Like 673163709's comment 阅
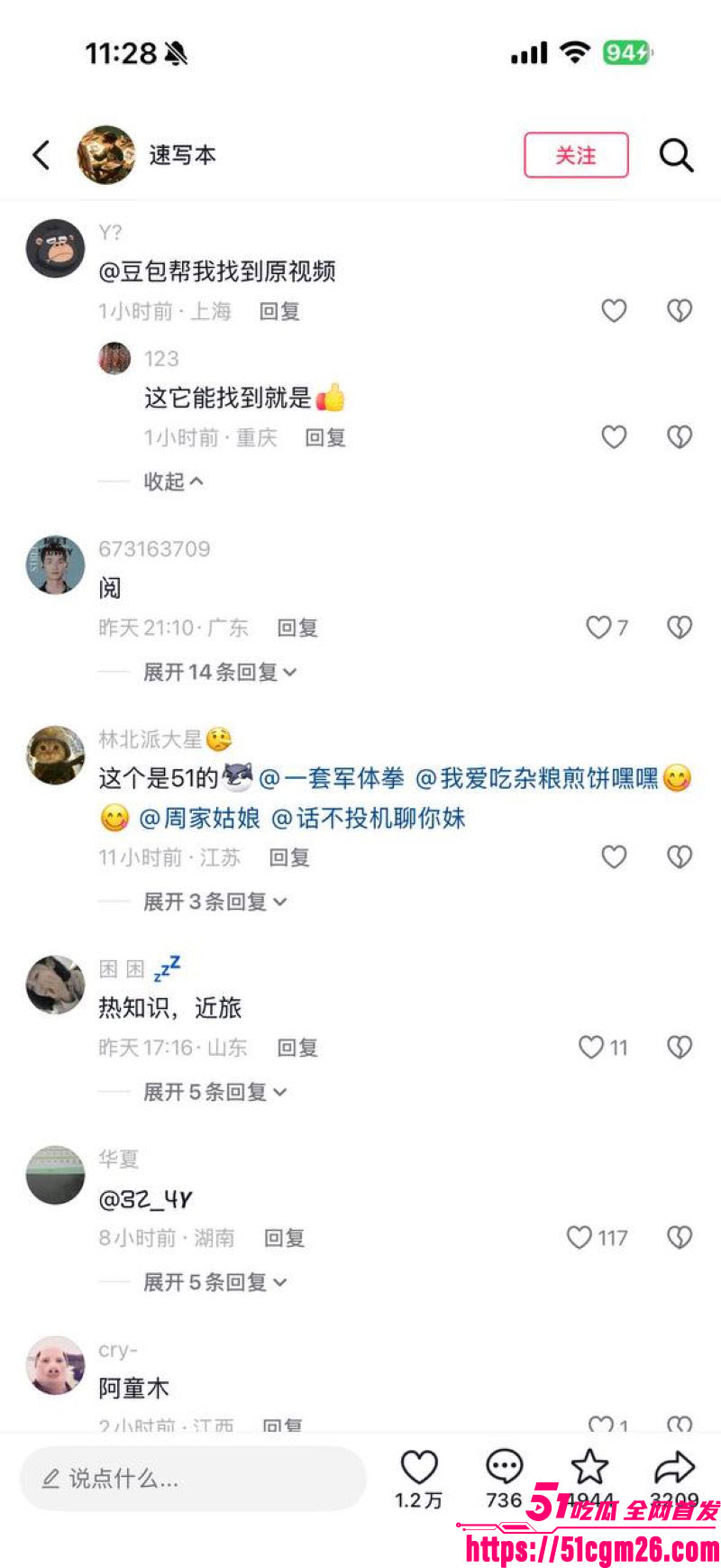Viewport: 721px width, 1568px height. [607, 627]
